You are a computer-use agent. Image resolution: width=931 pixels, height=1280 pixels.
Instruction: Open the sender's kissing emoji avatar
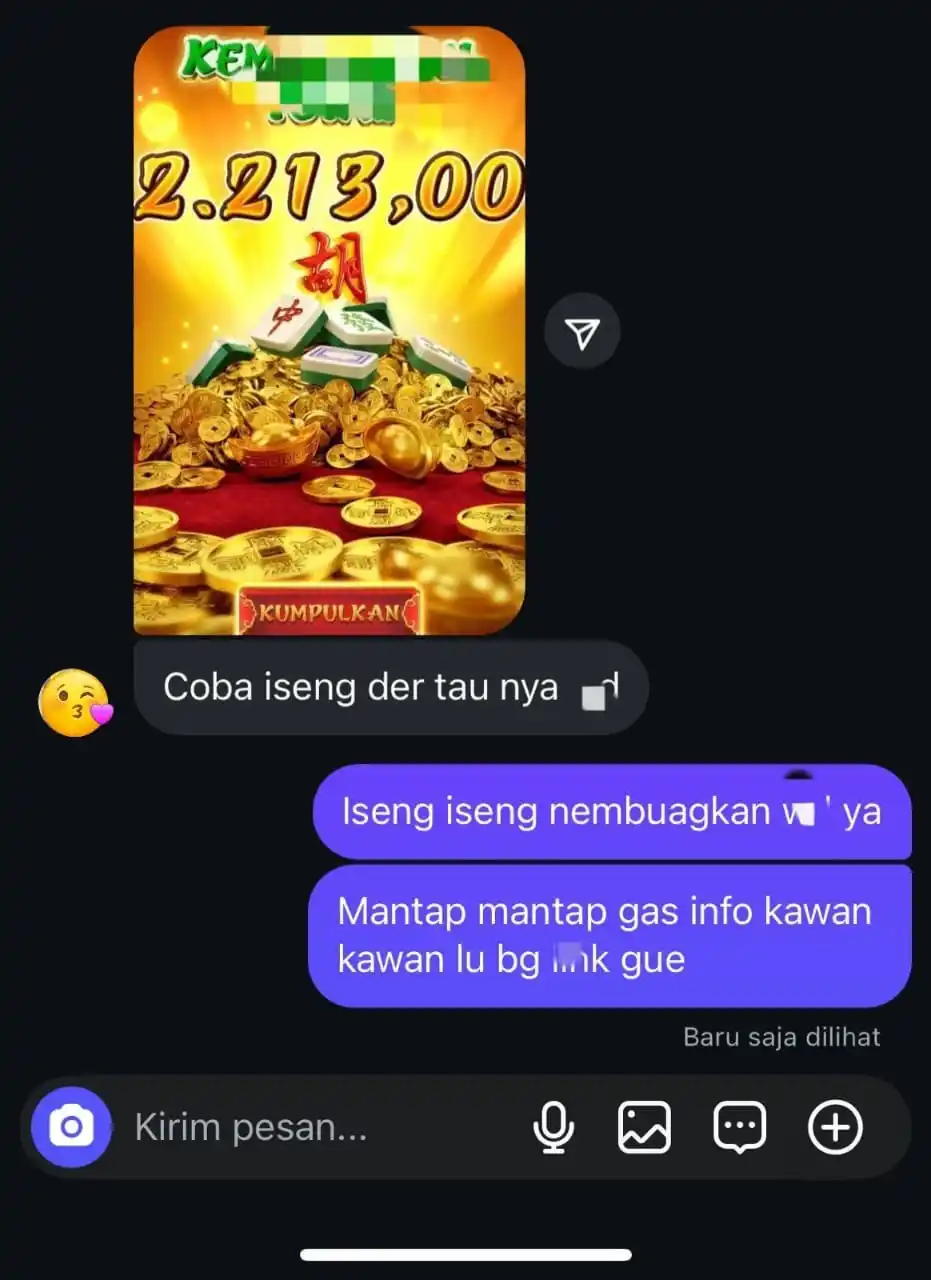[74, 704]
